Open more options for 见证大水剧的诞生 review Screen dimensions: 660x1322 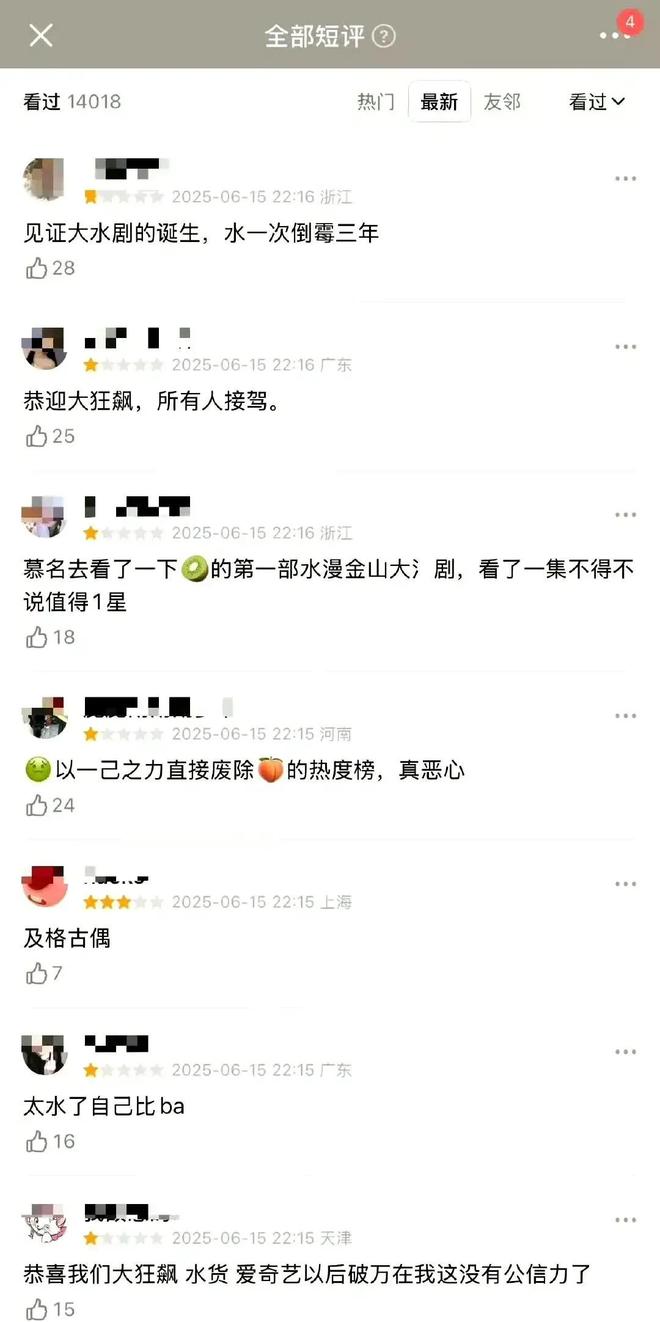tap(626, 179)
